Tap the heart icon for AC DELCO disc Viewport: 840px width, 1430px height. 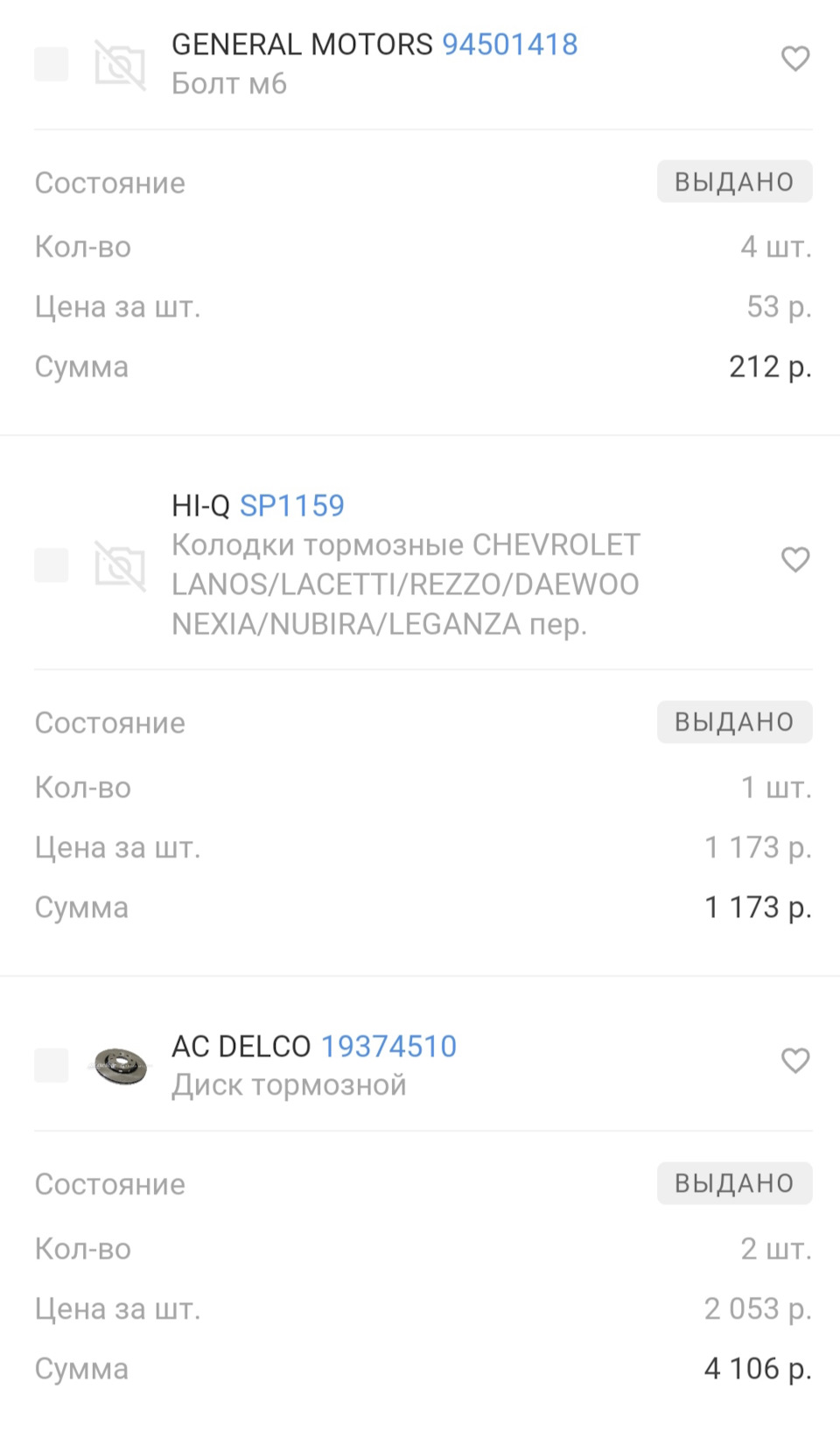coord(795,1061)
